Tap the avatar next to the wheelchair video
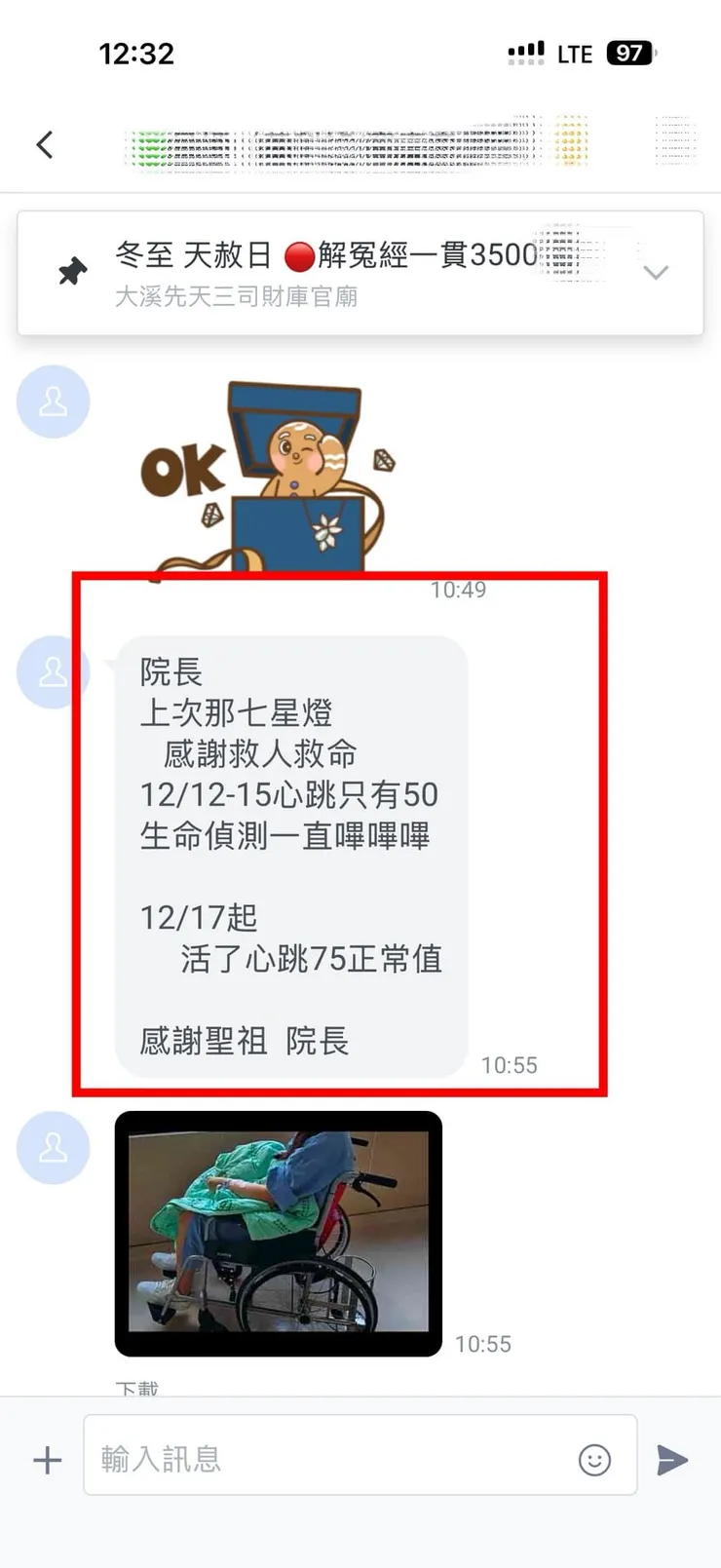The height and width of the screenshot is (1568, 721). 54,1147
